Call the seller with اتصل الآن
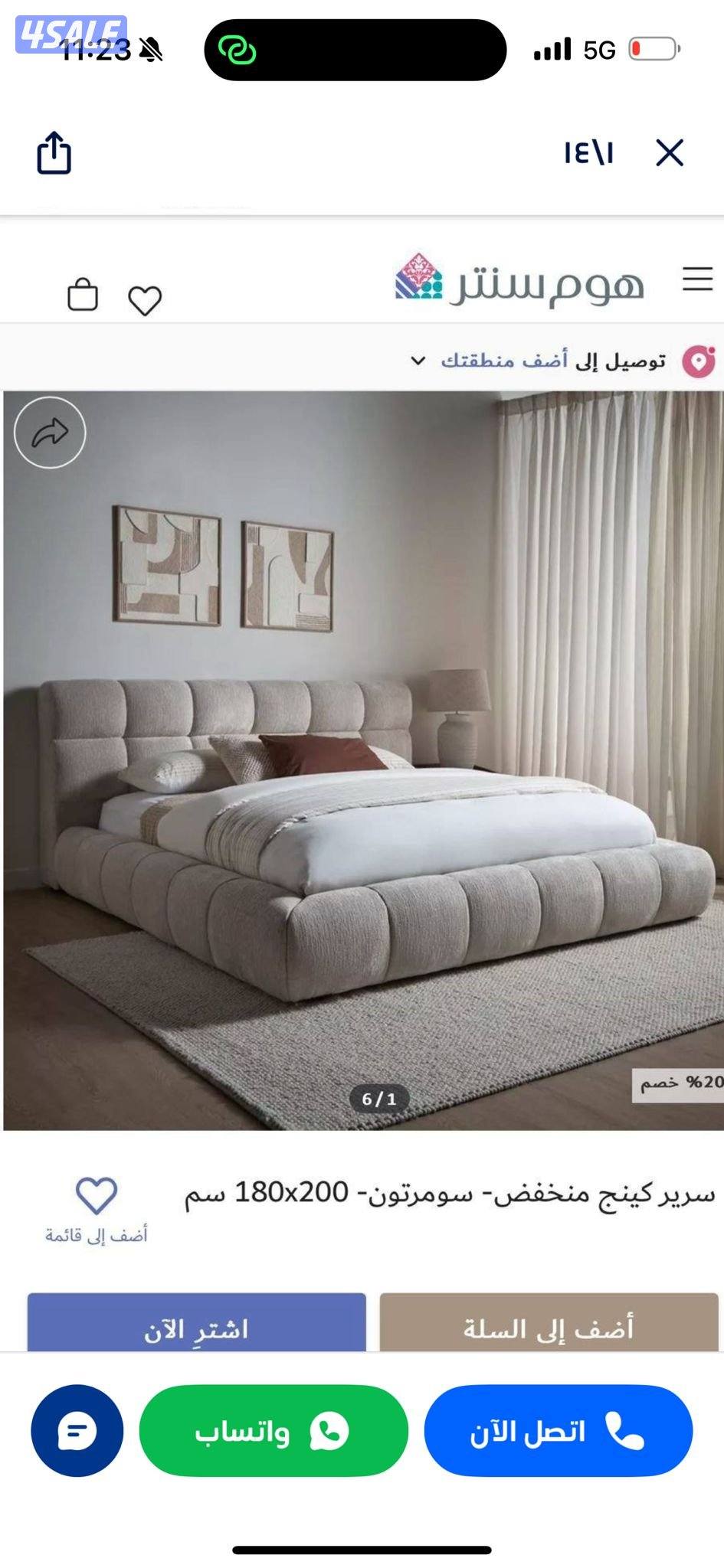 click(x=558, y=1430)
